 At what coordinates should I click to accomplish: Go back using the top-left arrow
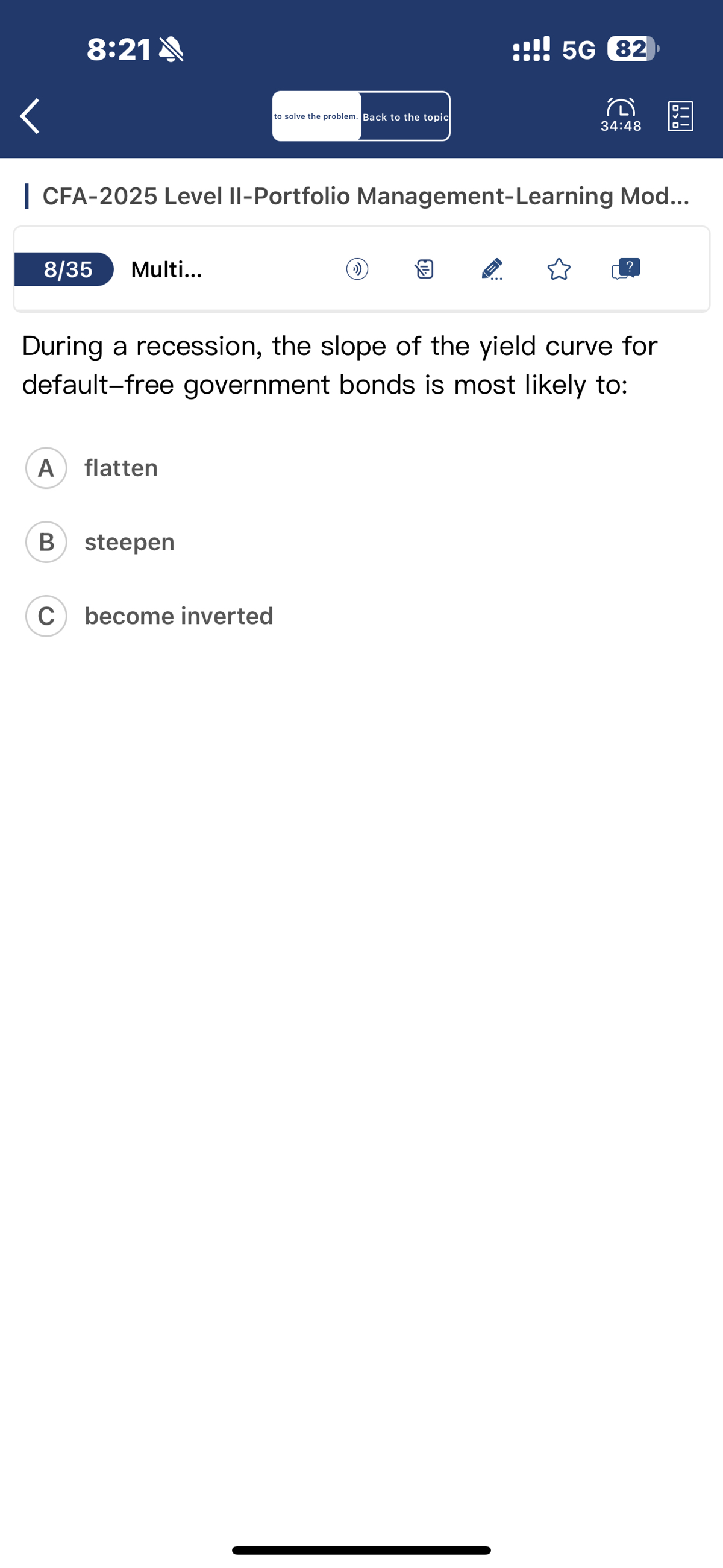click(x=30, y=116)
